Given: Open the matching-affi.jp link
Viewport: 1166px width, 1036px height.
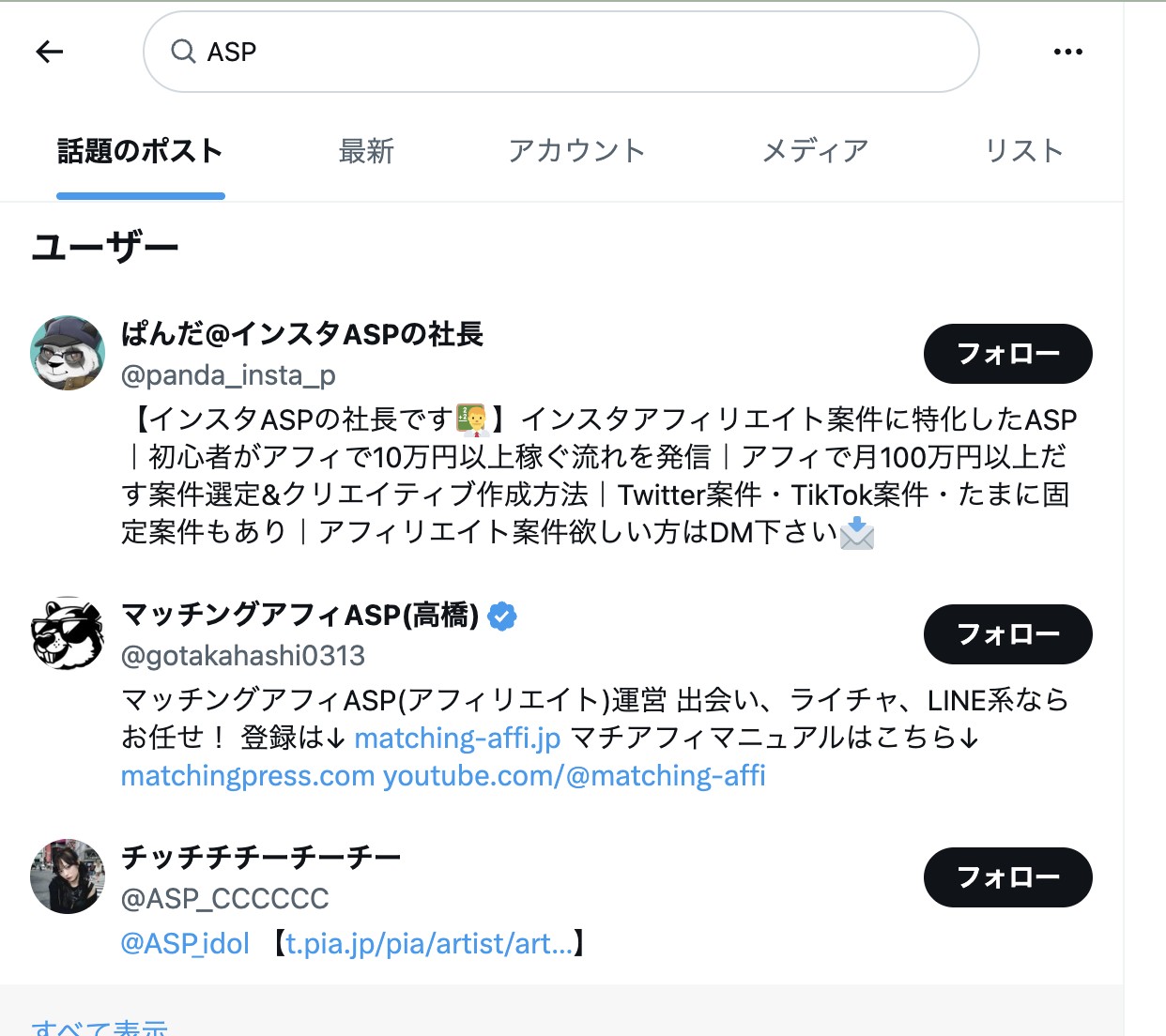Looking at the screenshot, I should coord(457,739).
